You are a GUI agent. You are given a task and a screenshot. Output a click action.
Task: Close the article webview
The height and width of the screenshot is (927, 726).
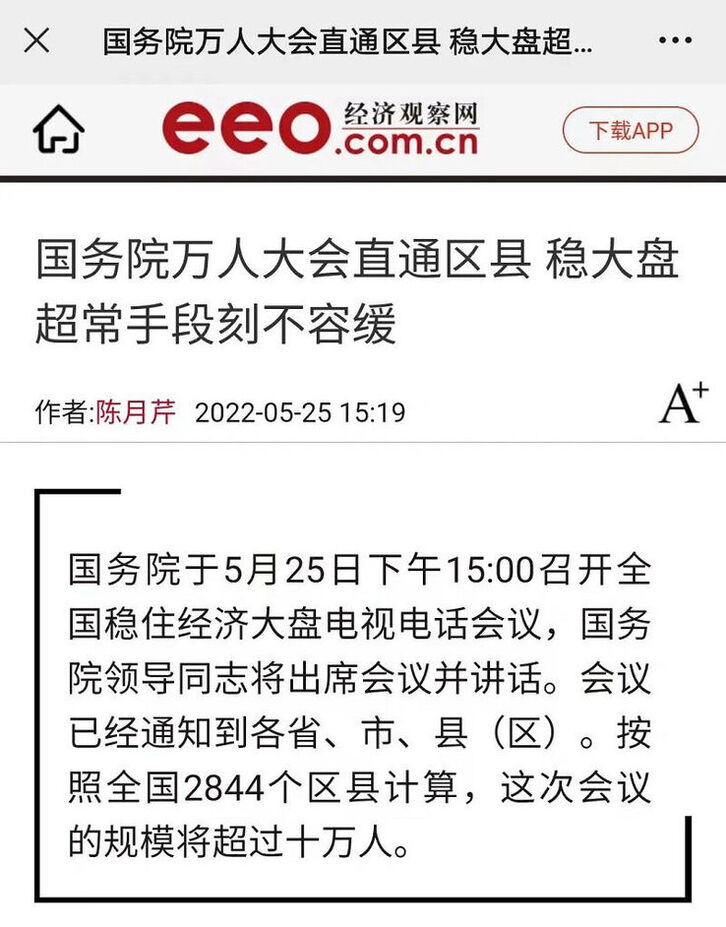37,41
